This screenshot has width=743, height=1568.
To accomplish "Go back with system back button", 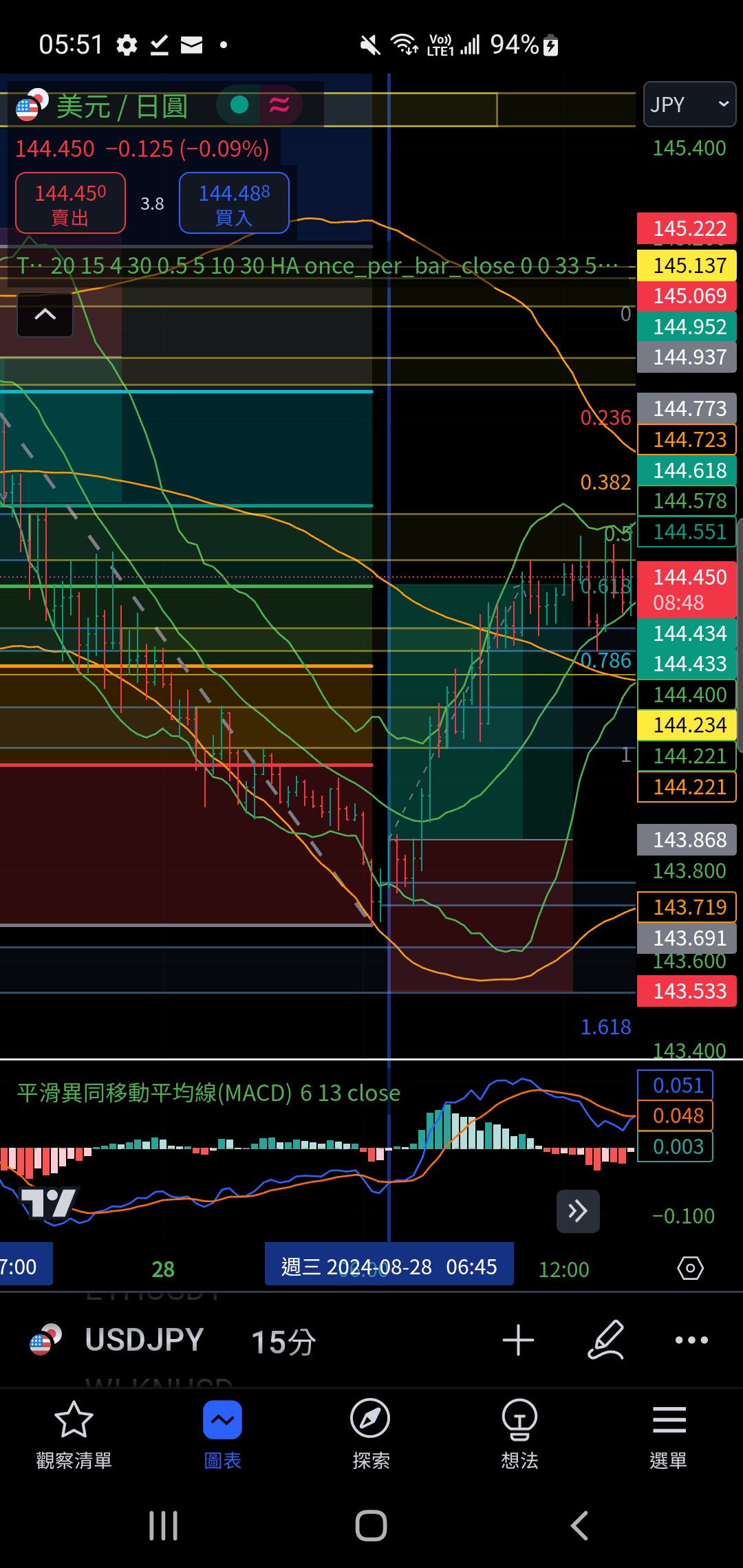I will 579,1525.
